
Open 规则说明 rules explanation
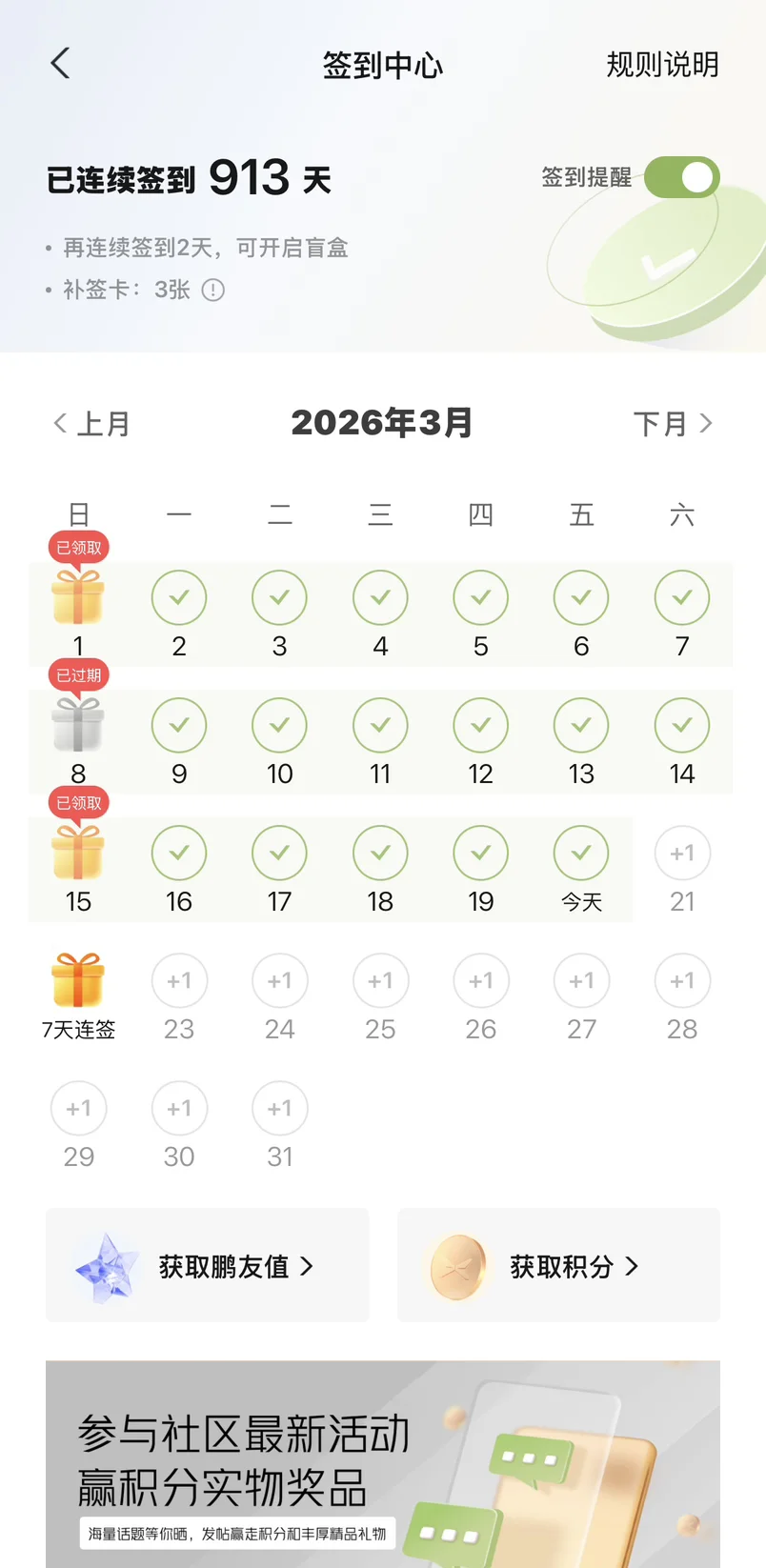[x=662, y=65]
